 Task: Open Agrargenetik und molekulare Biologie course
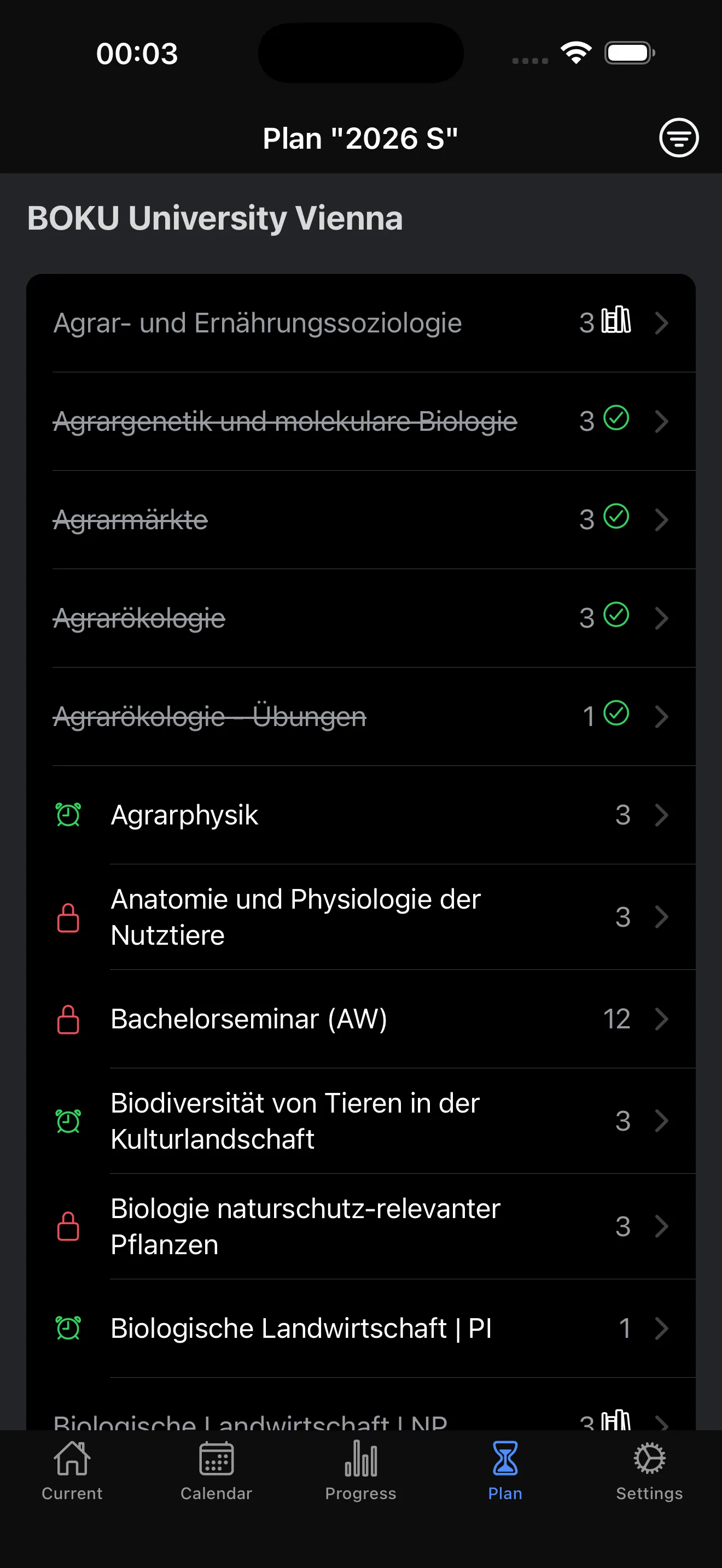click(360, 421)
